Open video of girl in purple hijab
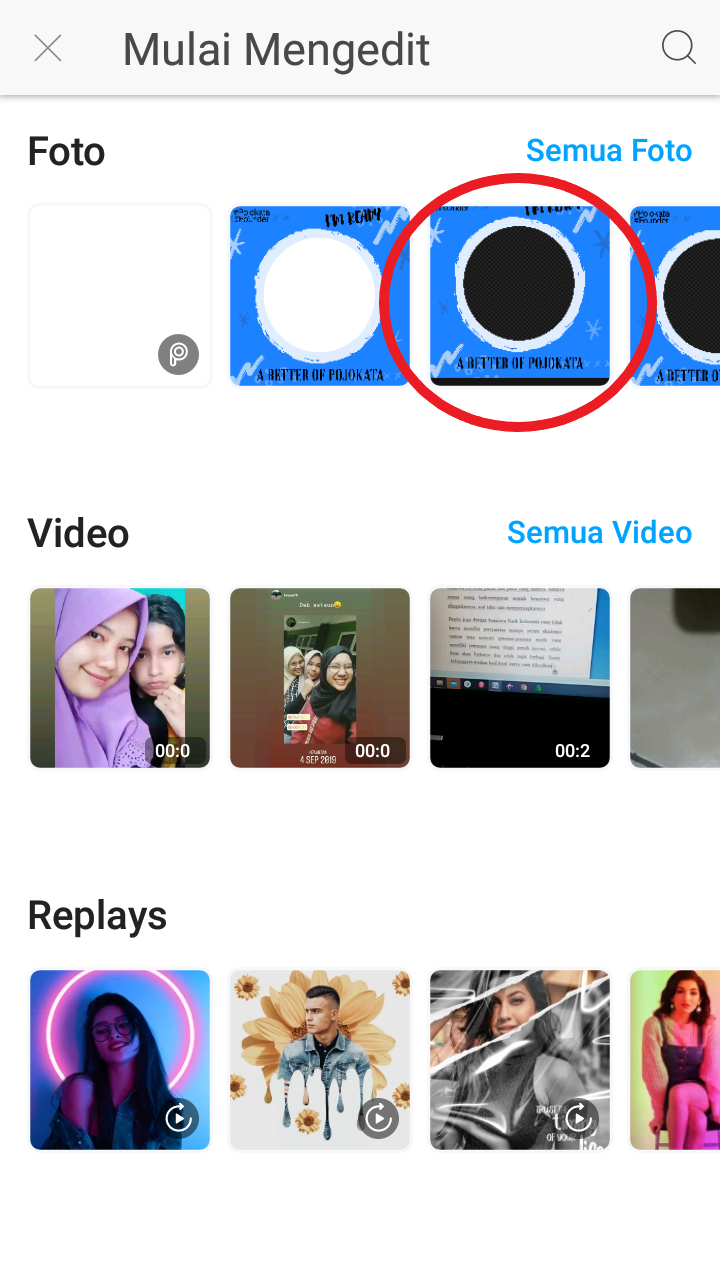Image resolution: width=720 pixels, height=1280 pixels. pos(120,678)
